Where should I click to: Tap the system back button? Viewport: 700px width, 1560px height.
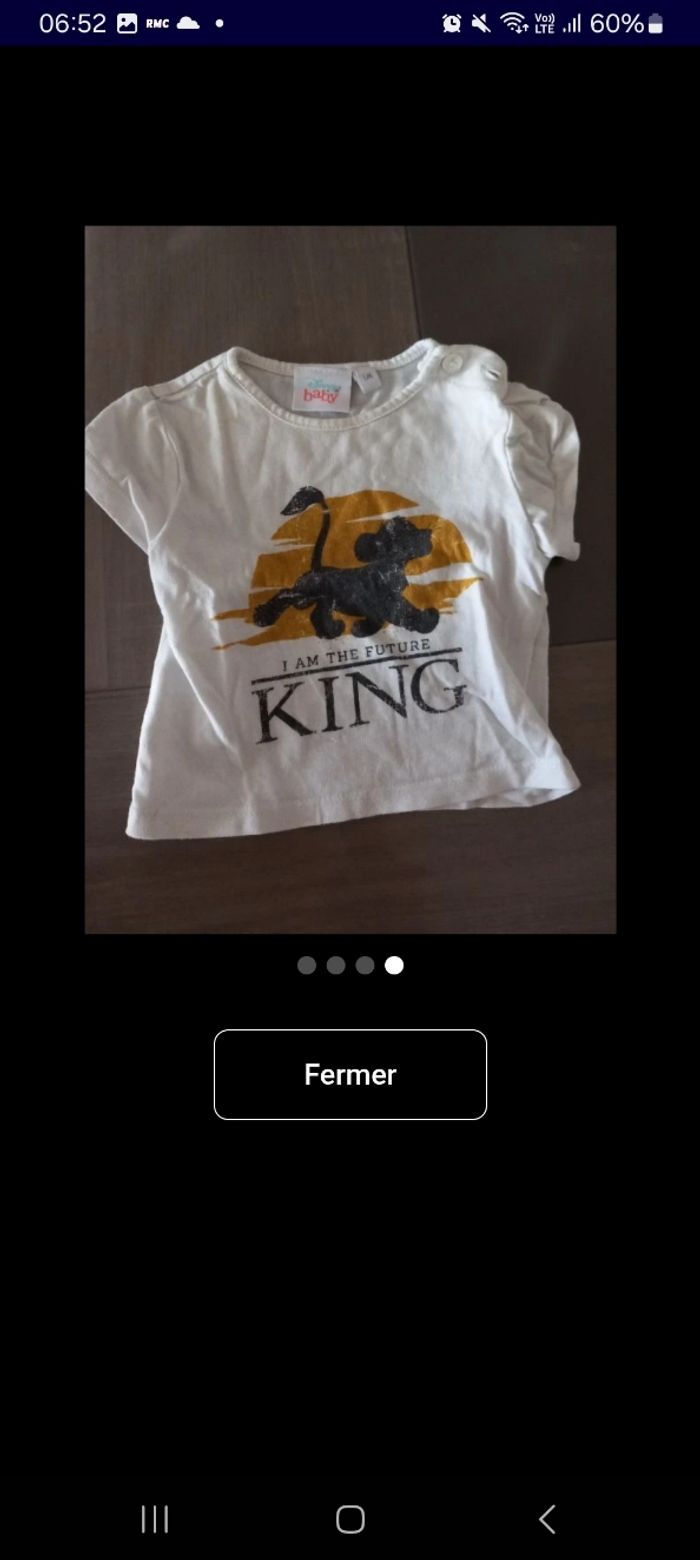[546, 1519]
